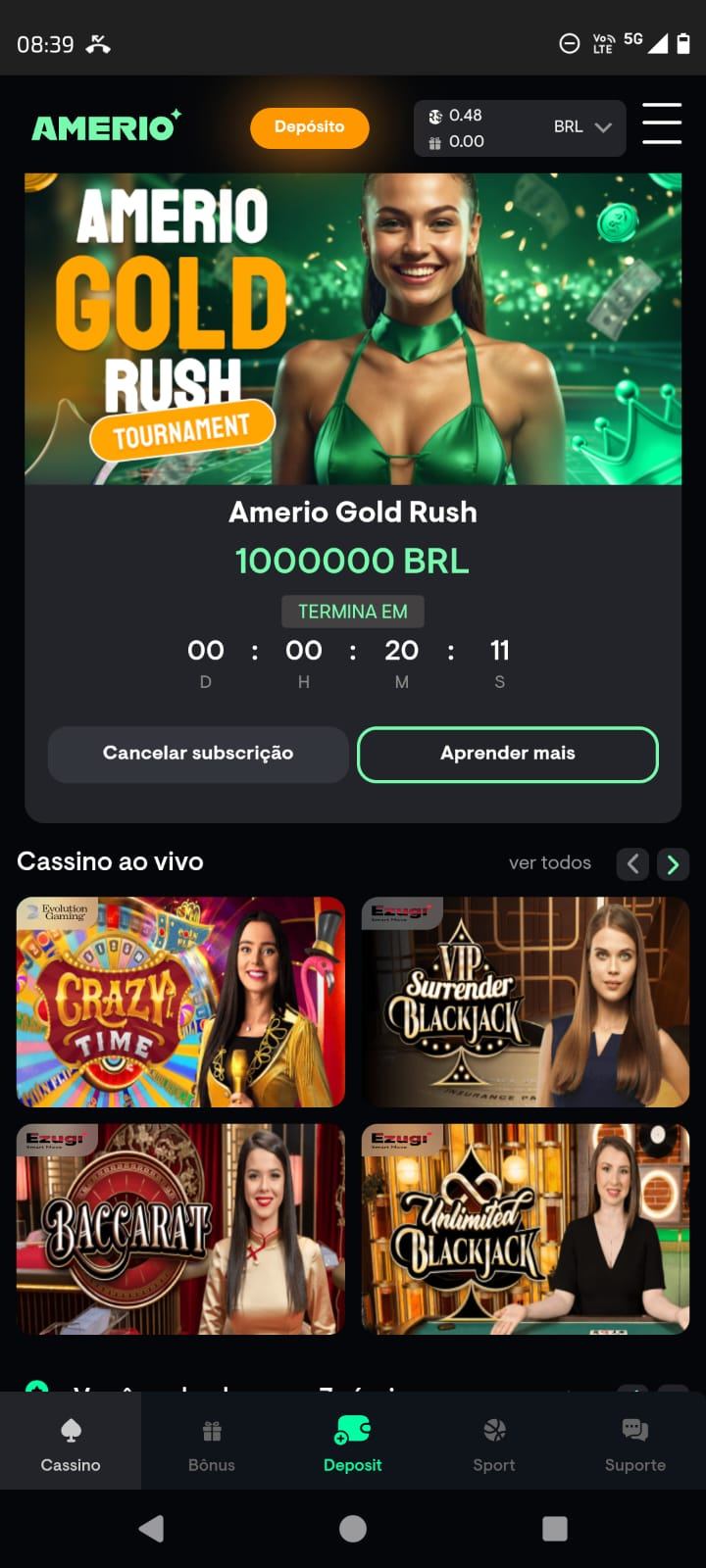This screenshot has width=706, height=1568.
Task: Open VIP Surrender Blackjack
Action: (x=526, y=1002)
